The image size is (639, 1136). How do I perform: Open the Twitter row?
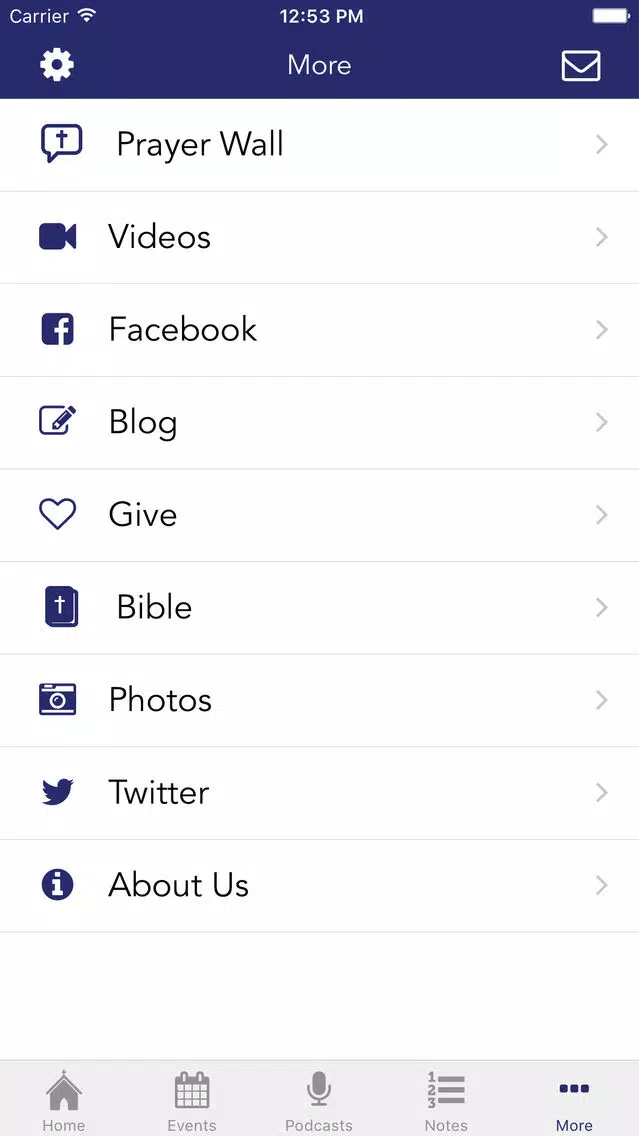[320, 793]
